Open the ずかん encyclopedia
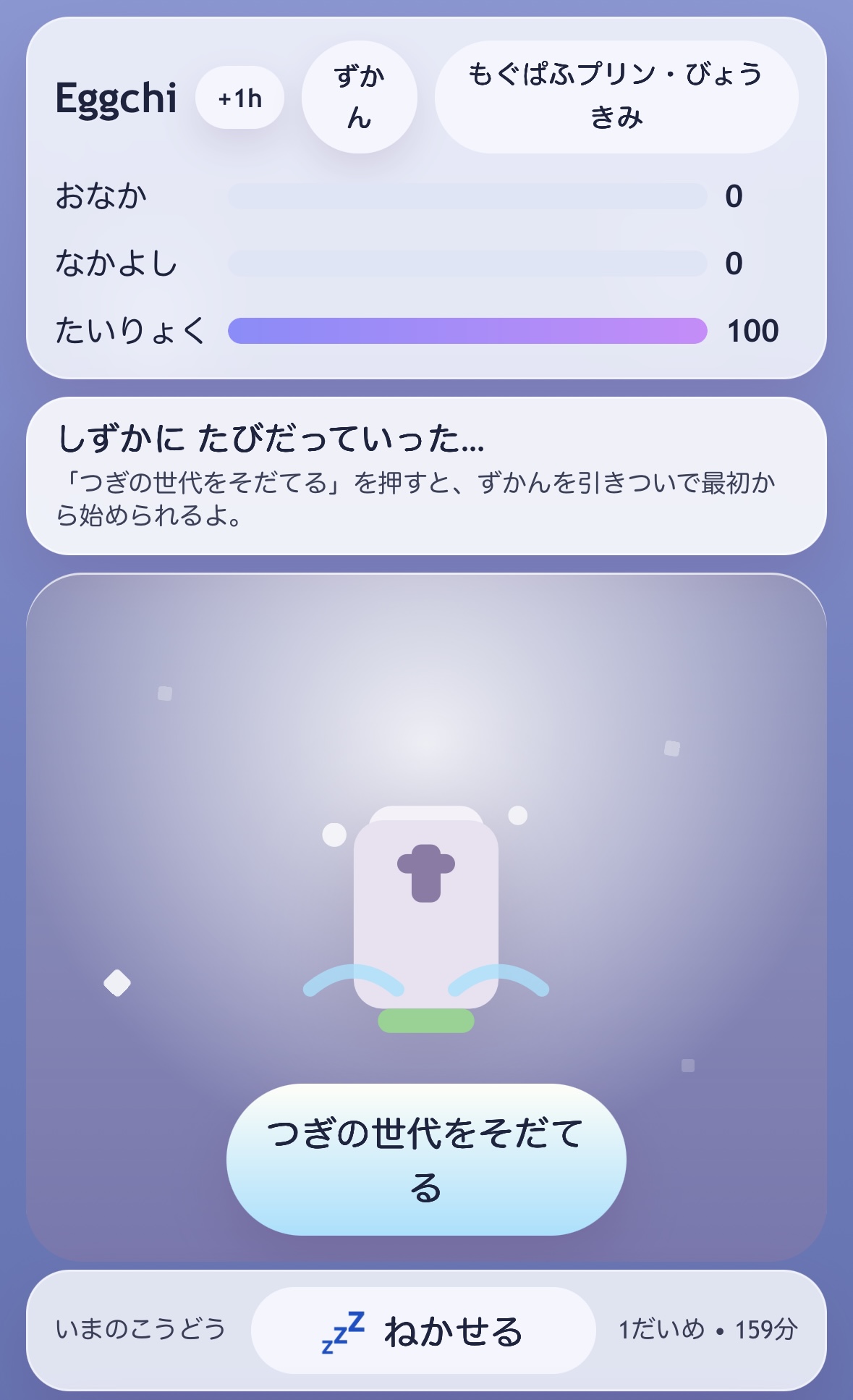The height and width of the screenshot is (1400, 853). [x=359, y=97]
